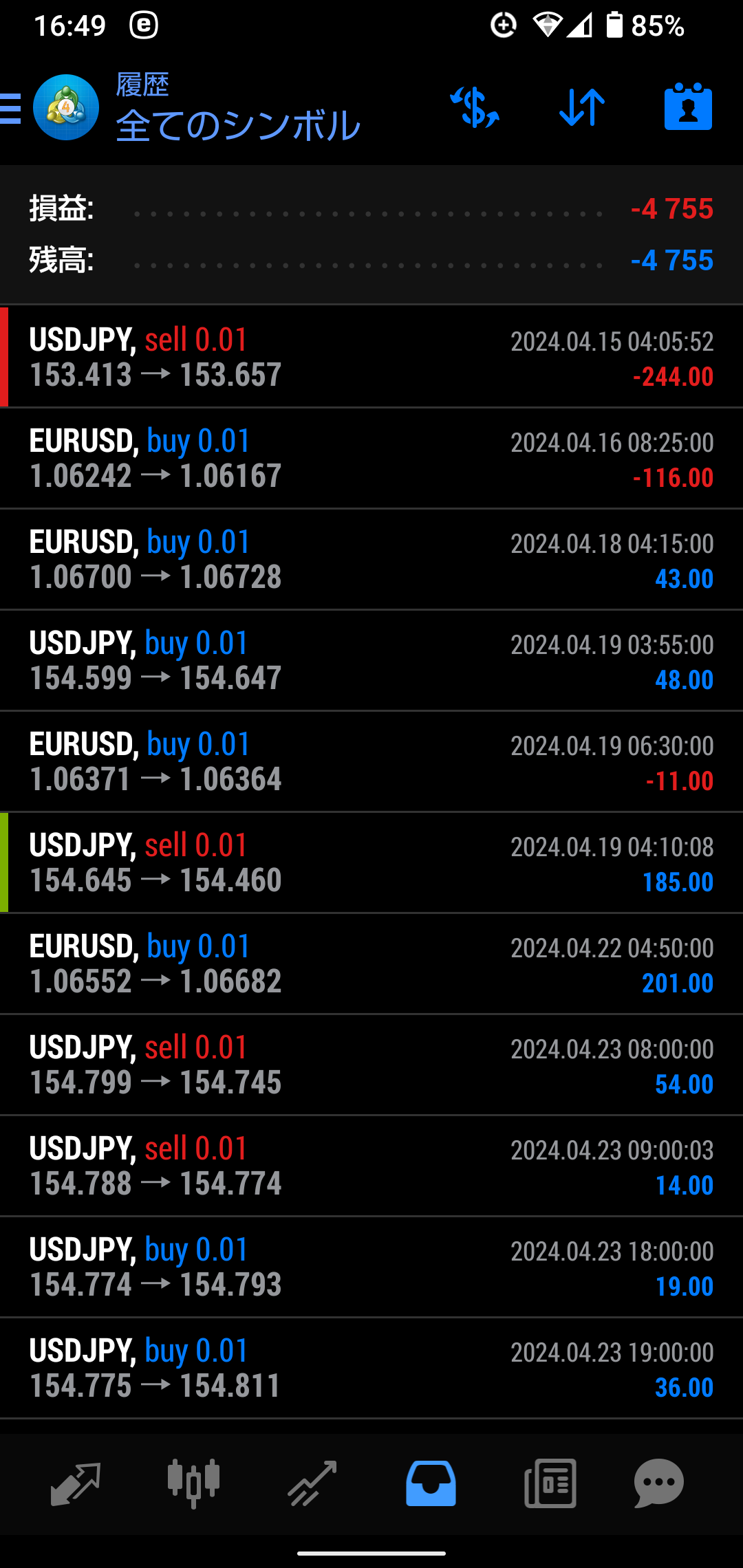Open EURUSD buy trade closed at 1.06167
743x1568 pixels.
[371, 458]
